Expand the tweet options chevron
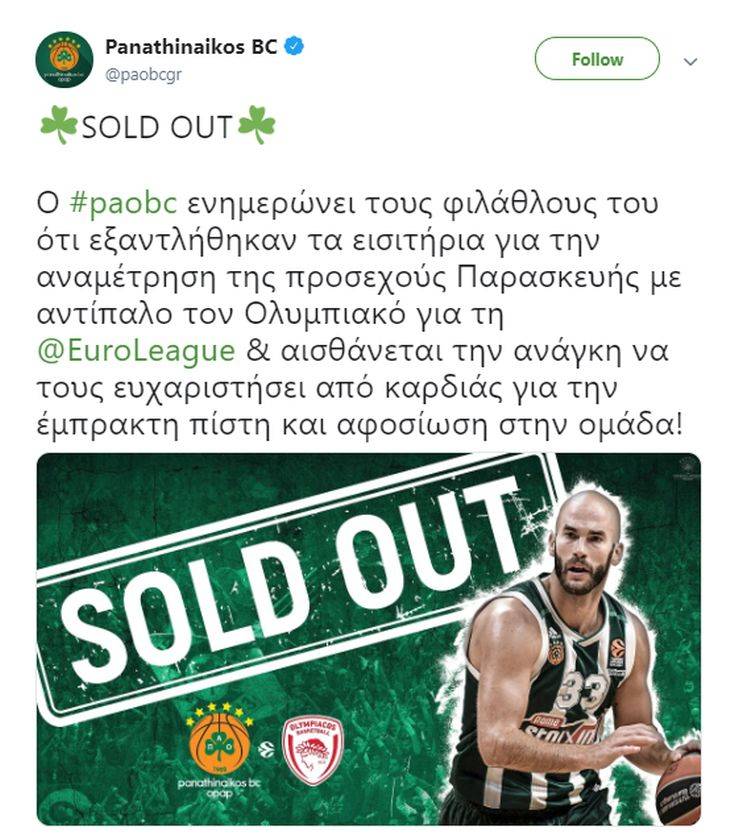This screenshot has height=840, width=735. [689, 61]
